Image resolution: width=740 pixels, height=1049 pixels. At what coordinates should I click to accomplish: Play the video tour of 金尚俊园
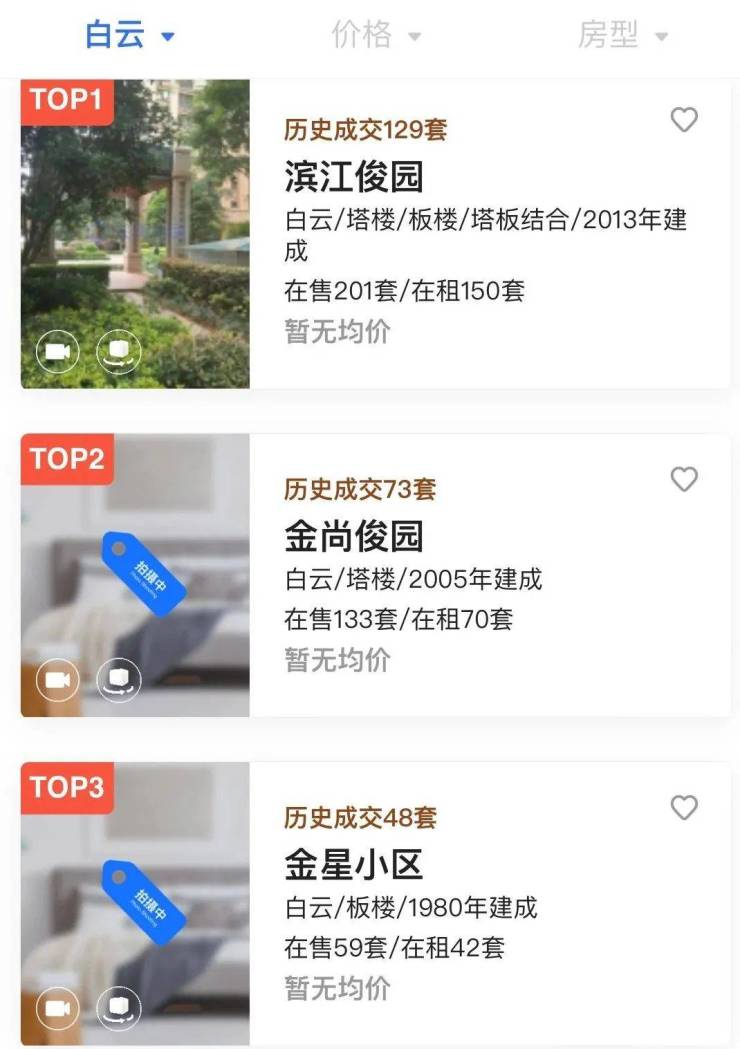(58, 681)
